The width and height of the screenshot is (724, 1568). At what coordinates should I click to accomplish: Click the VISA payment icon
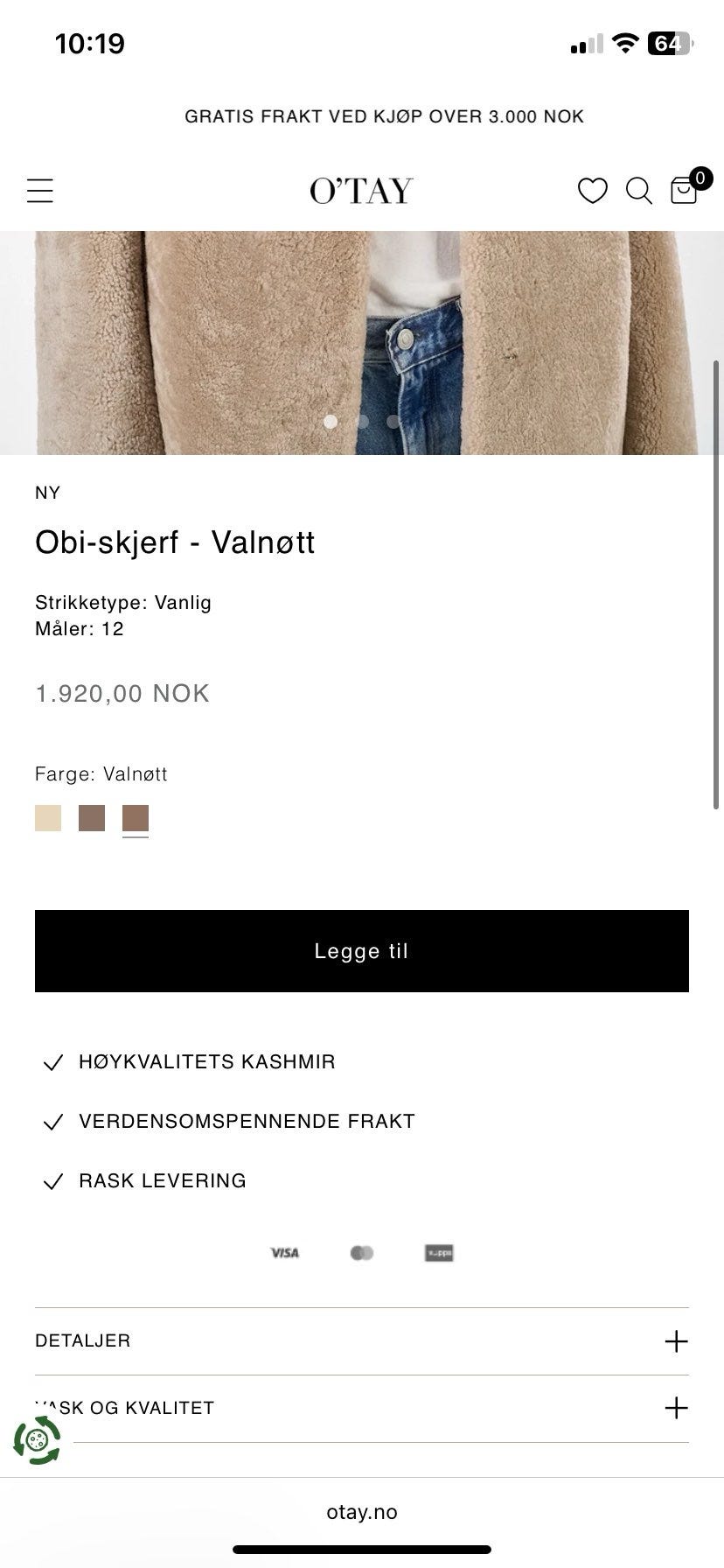285,1252
